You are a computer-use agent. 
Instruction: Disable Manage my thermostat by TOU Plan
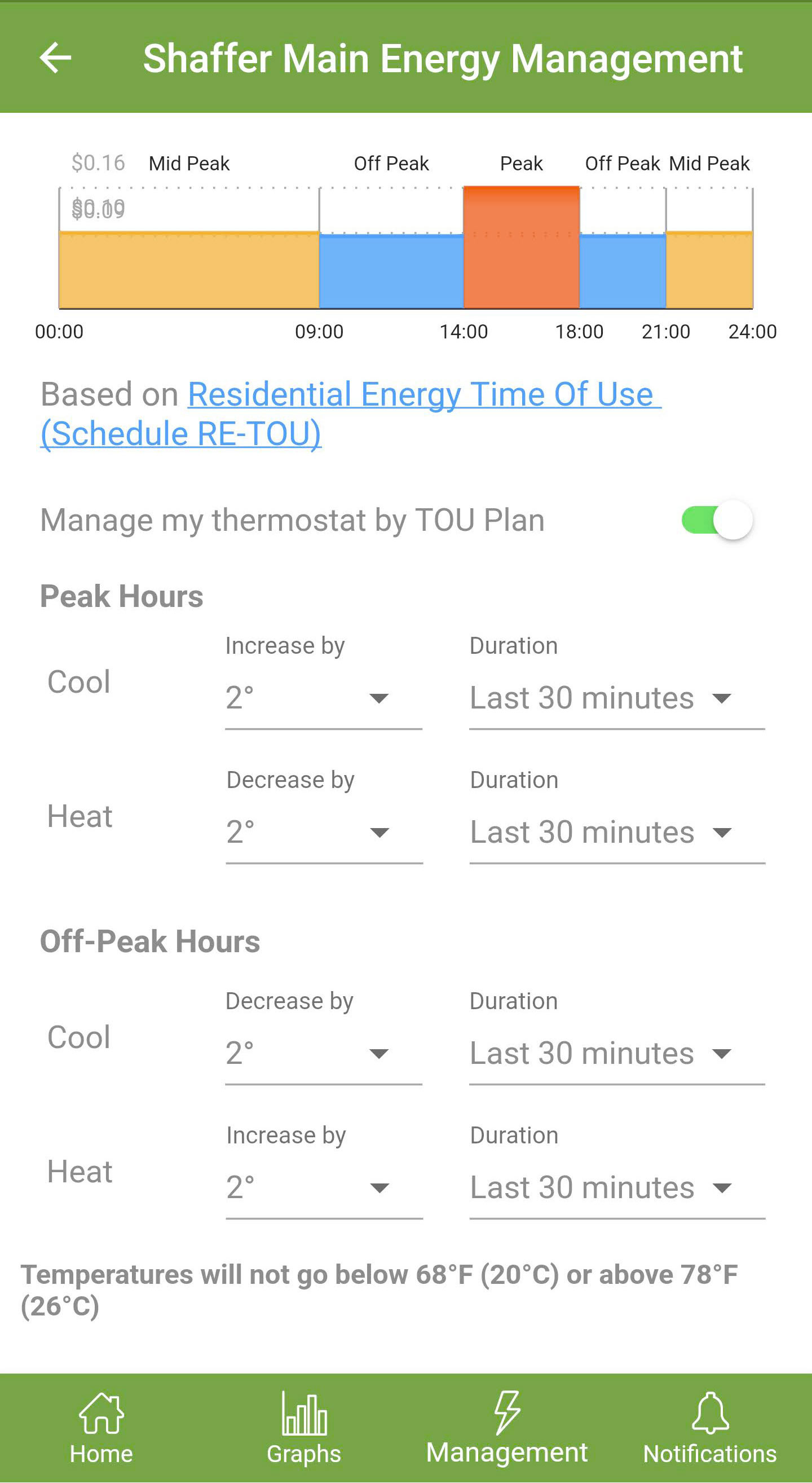(x=716, y=520)
